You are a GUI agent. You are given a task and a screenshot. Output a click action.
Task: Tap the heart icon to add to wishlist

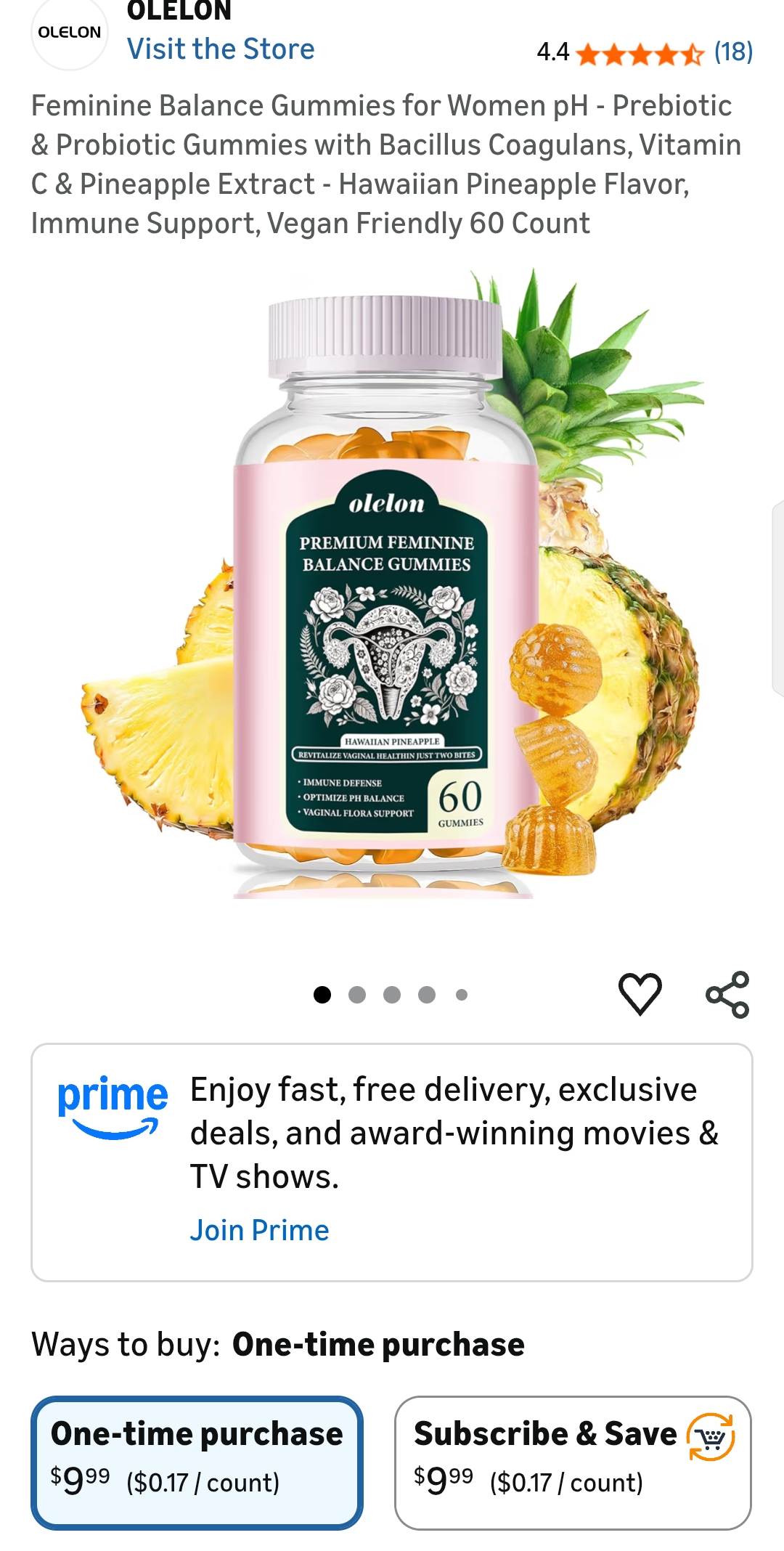pos(642,993)
